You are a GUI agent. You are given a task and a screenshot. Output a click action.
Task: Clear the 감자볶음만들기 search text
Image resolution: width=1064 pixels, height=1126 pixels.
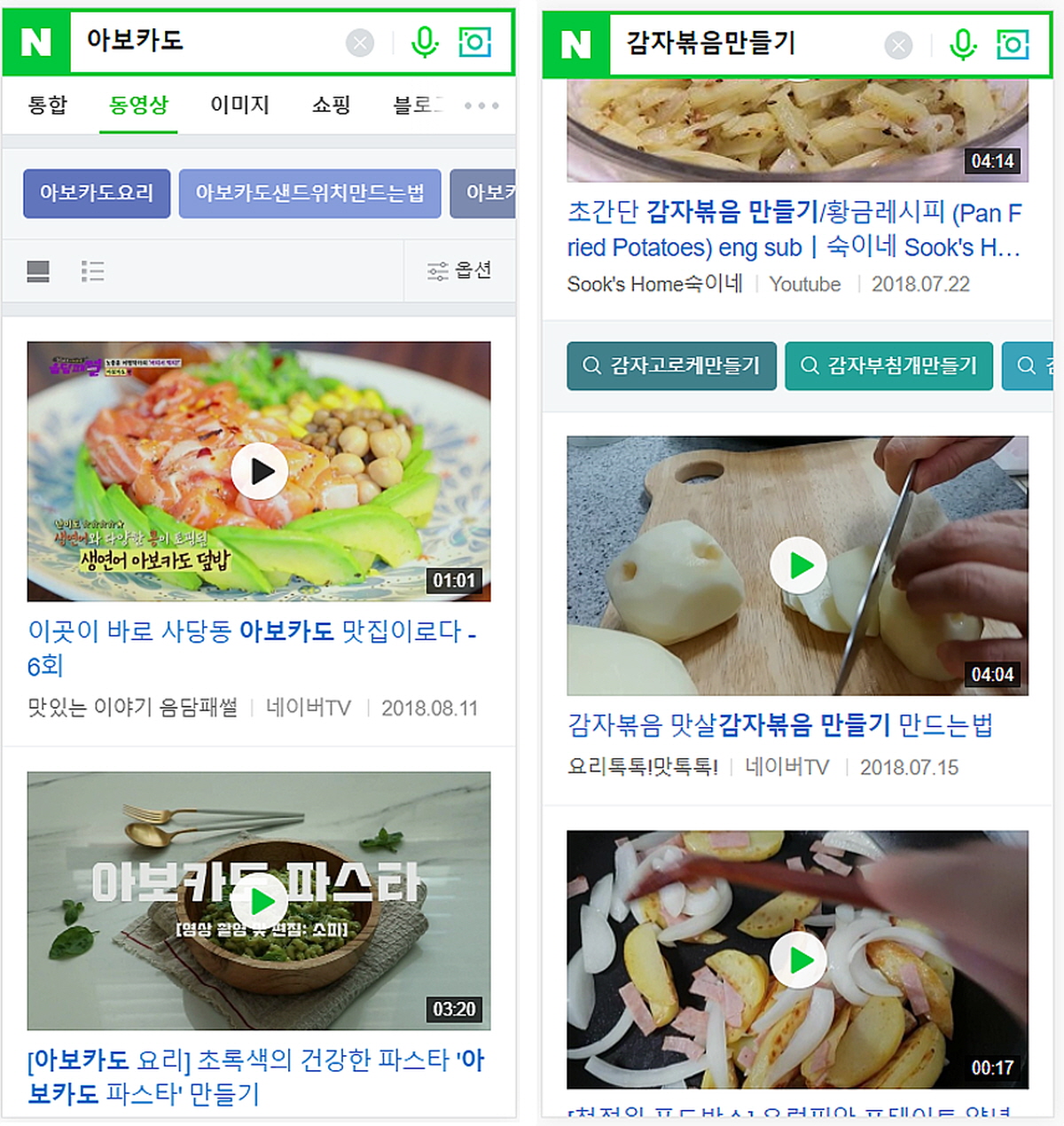898,45
